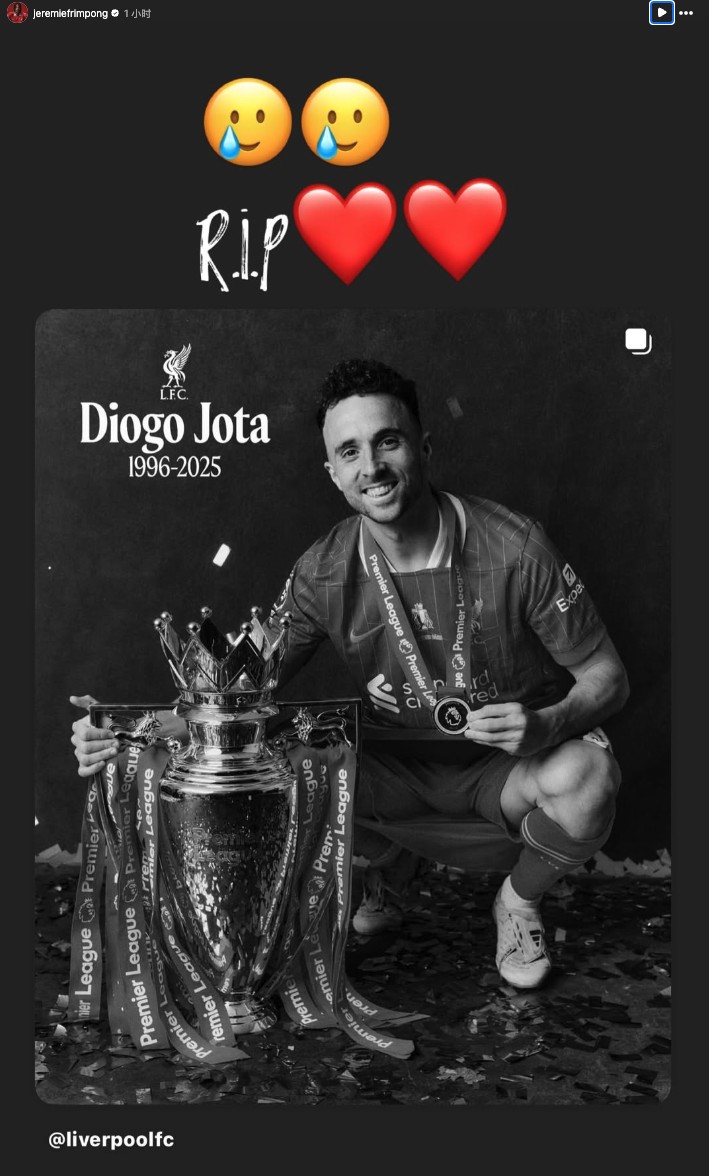Open the three-dot story options menu
Viewport: 709px width, 1176px height.
point(687,13)
